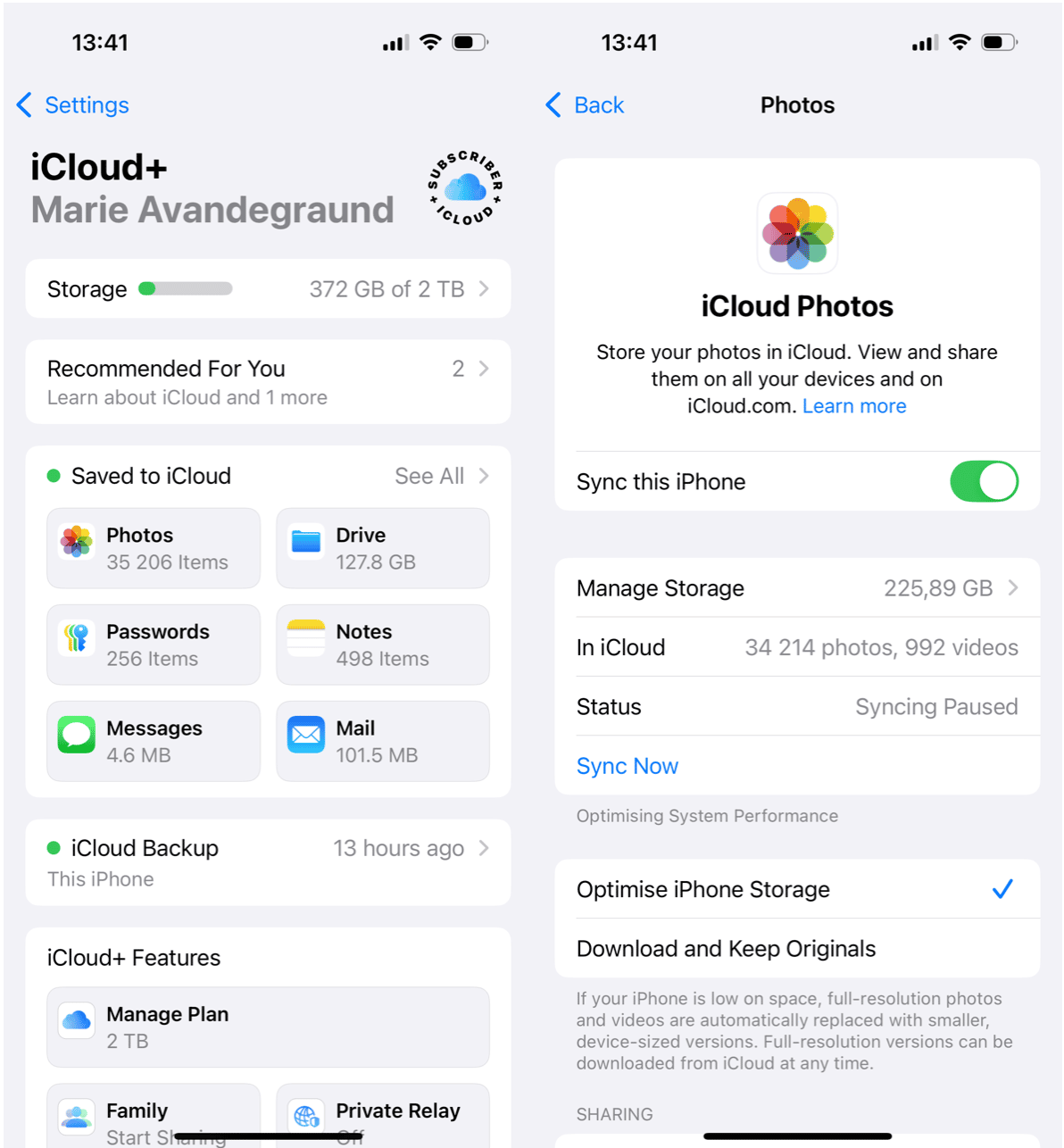This screenshot has height=1148, width=1064.
Task: Open the Photos card with 35 206 items
Action: coord(154,548)
